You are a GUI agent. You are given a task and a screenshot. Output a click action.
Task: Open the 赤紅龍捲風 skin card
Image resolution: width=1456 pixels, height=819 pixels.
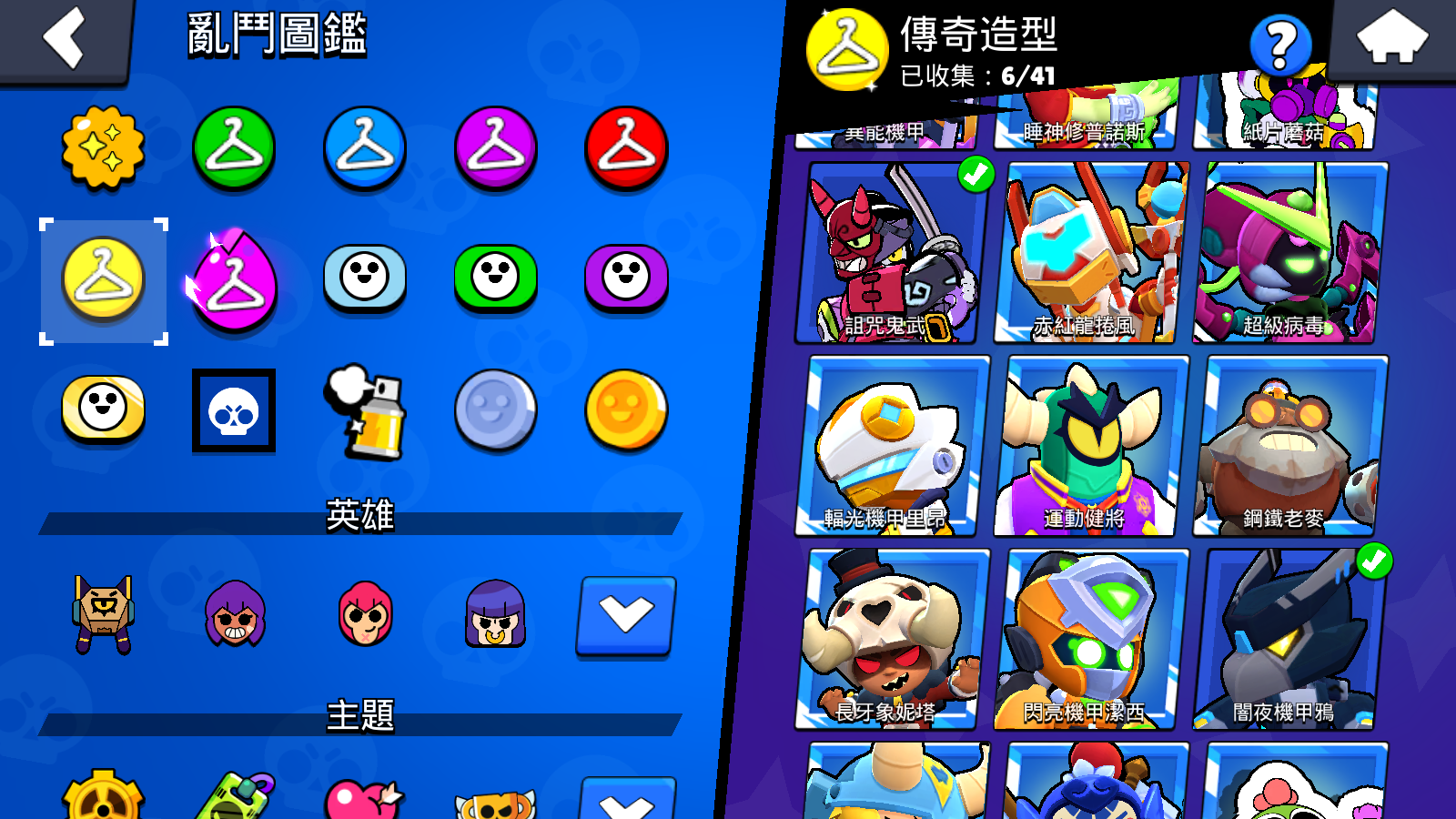[x=1090, y=253]
